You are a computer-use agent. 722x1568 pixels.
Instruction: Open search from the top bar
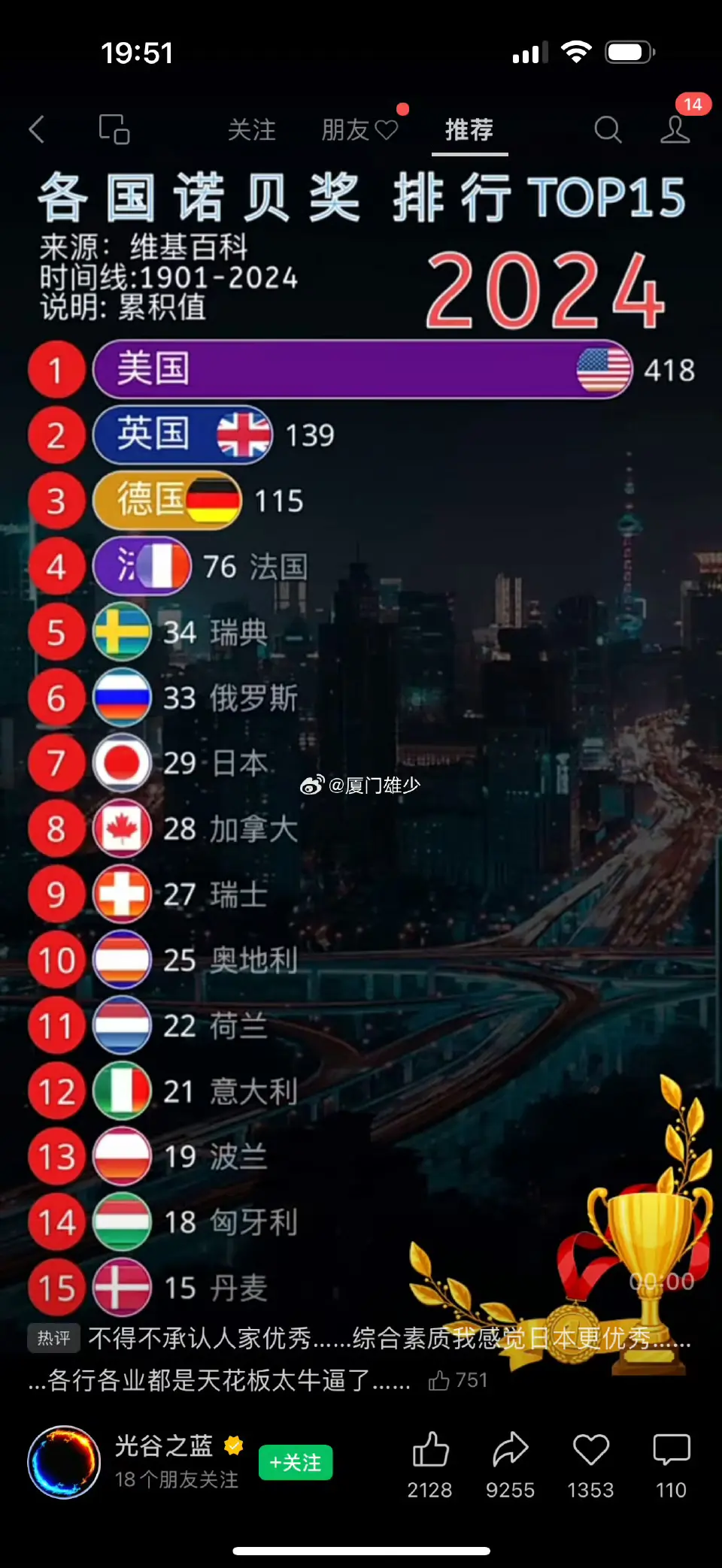608,130
